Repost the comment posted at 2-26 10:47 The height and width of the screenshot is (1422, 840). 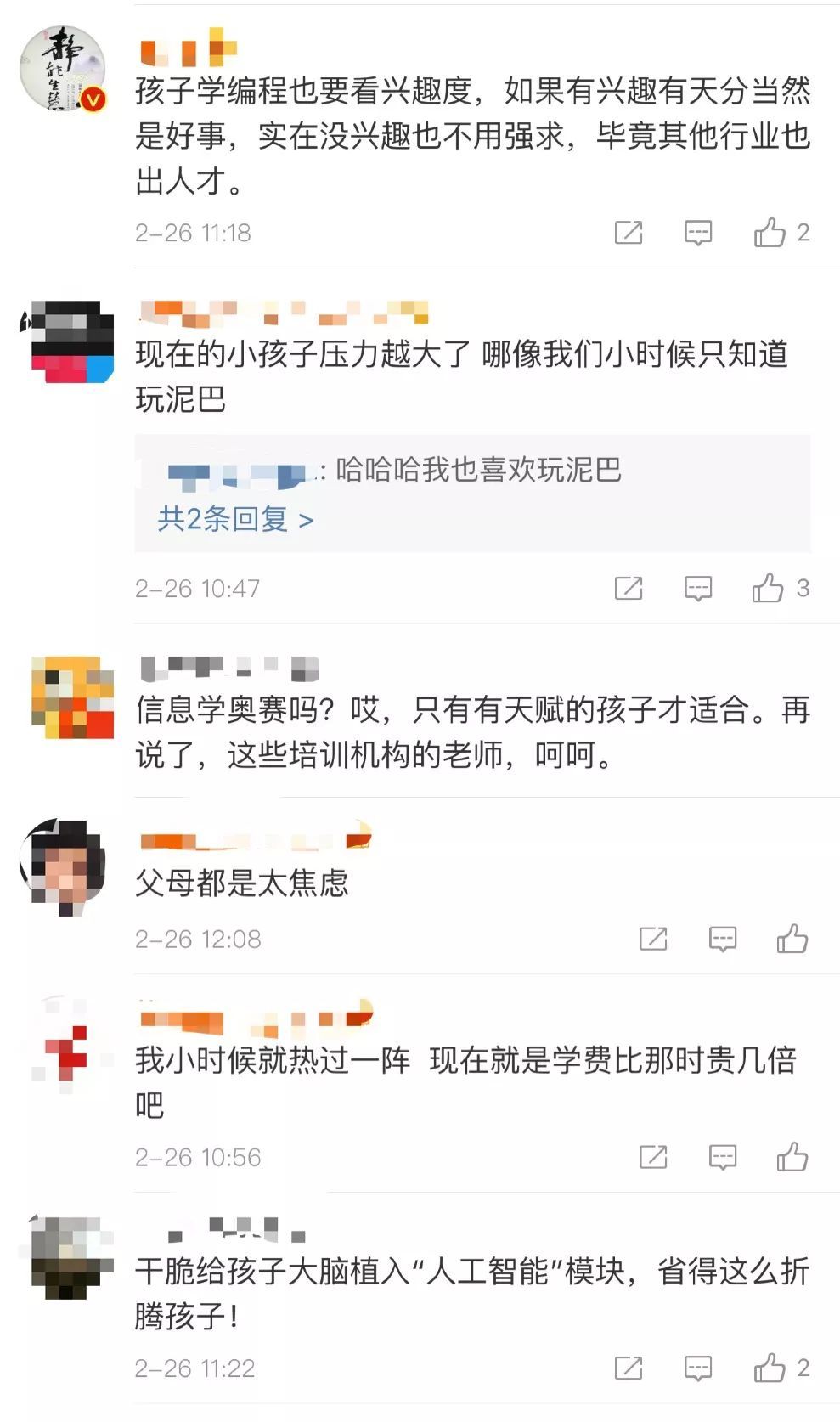point(629,588)
